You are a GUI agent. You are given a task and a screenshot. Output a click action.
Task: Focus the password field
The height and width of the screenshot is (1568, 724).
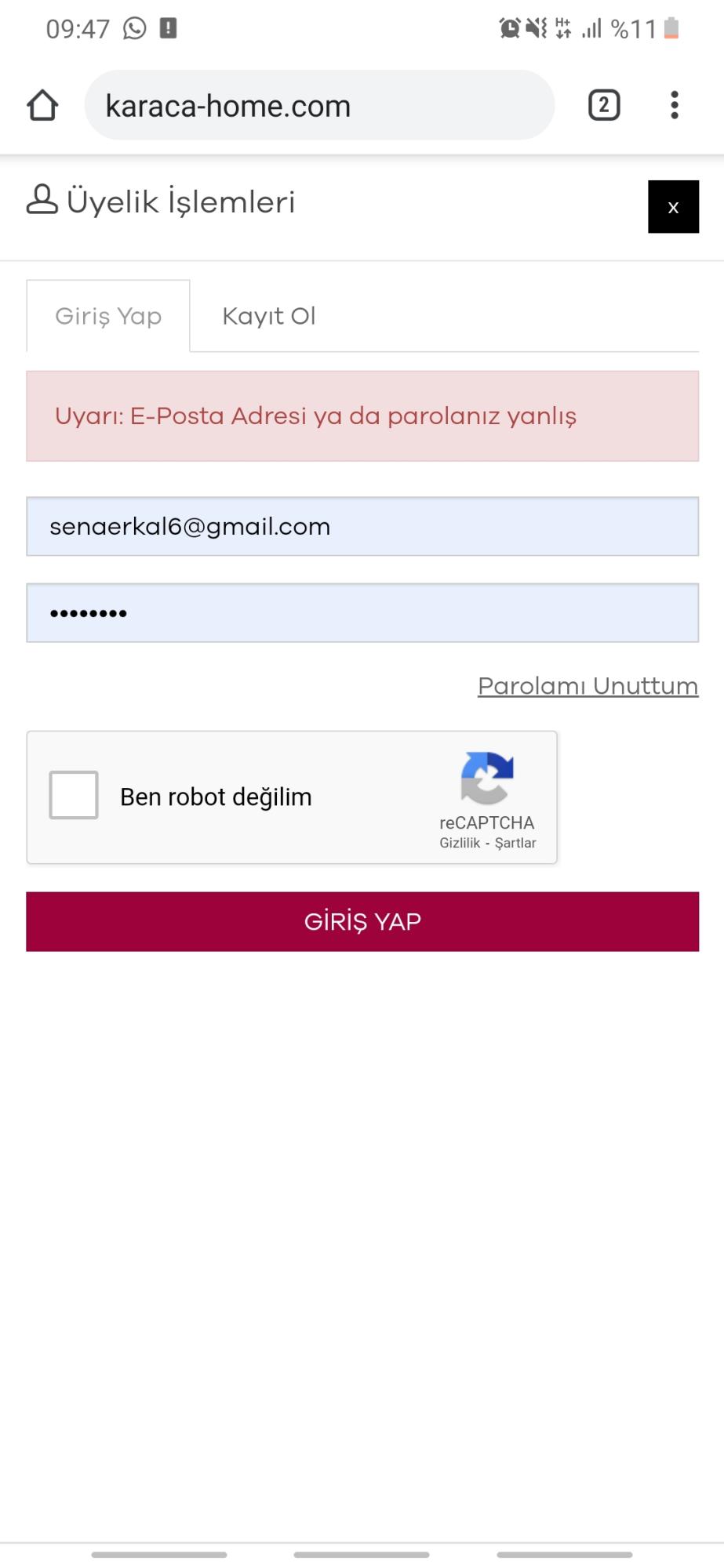[x=362, y=613]
